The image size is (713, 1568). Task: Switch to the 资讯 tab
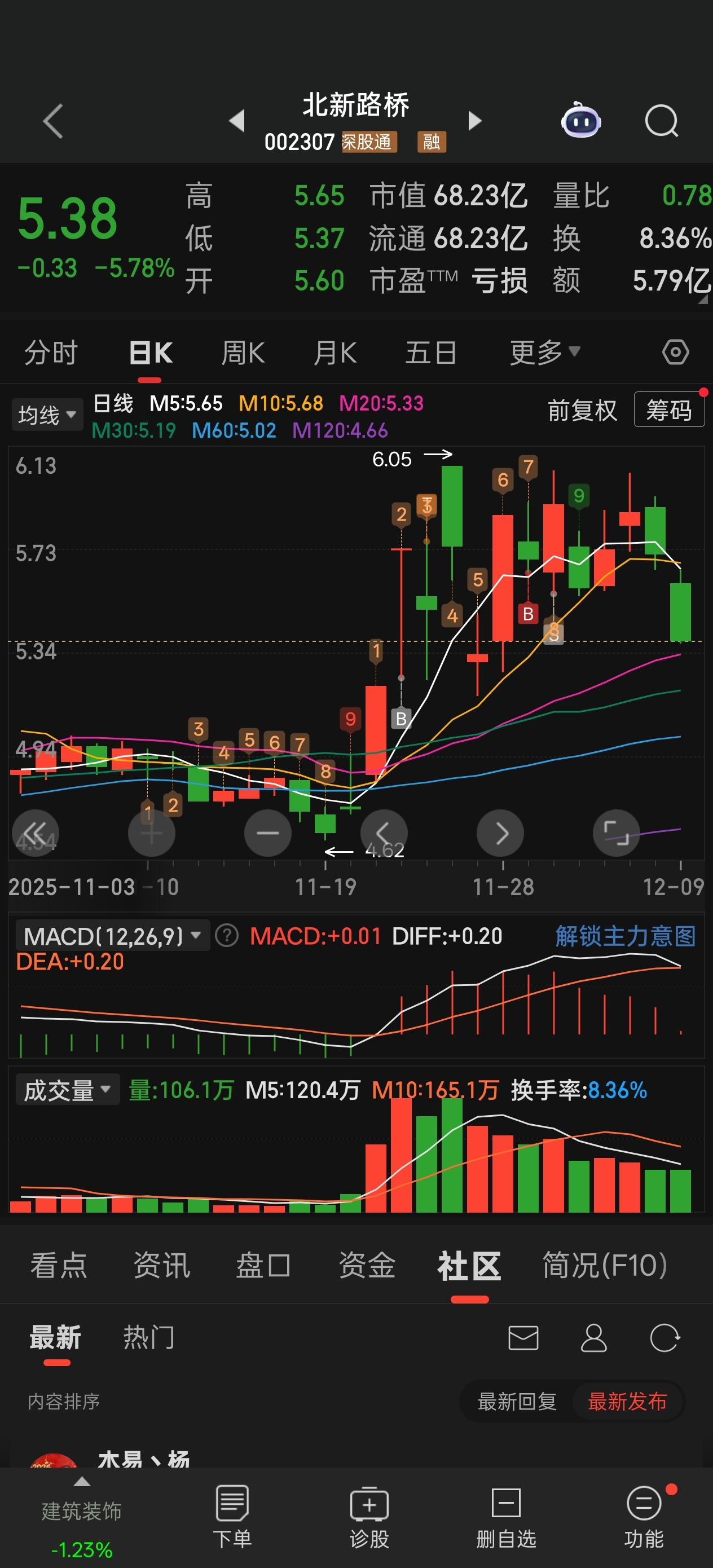coord(161,1266)
